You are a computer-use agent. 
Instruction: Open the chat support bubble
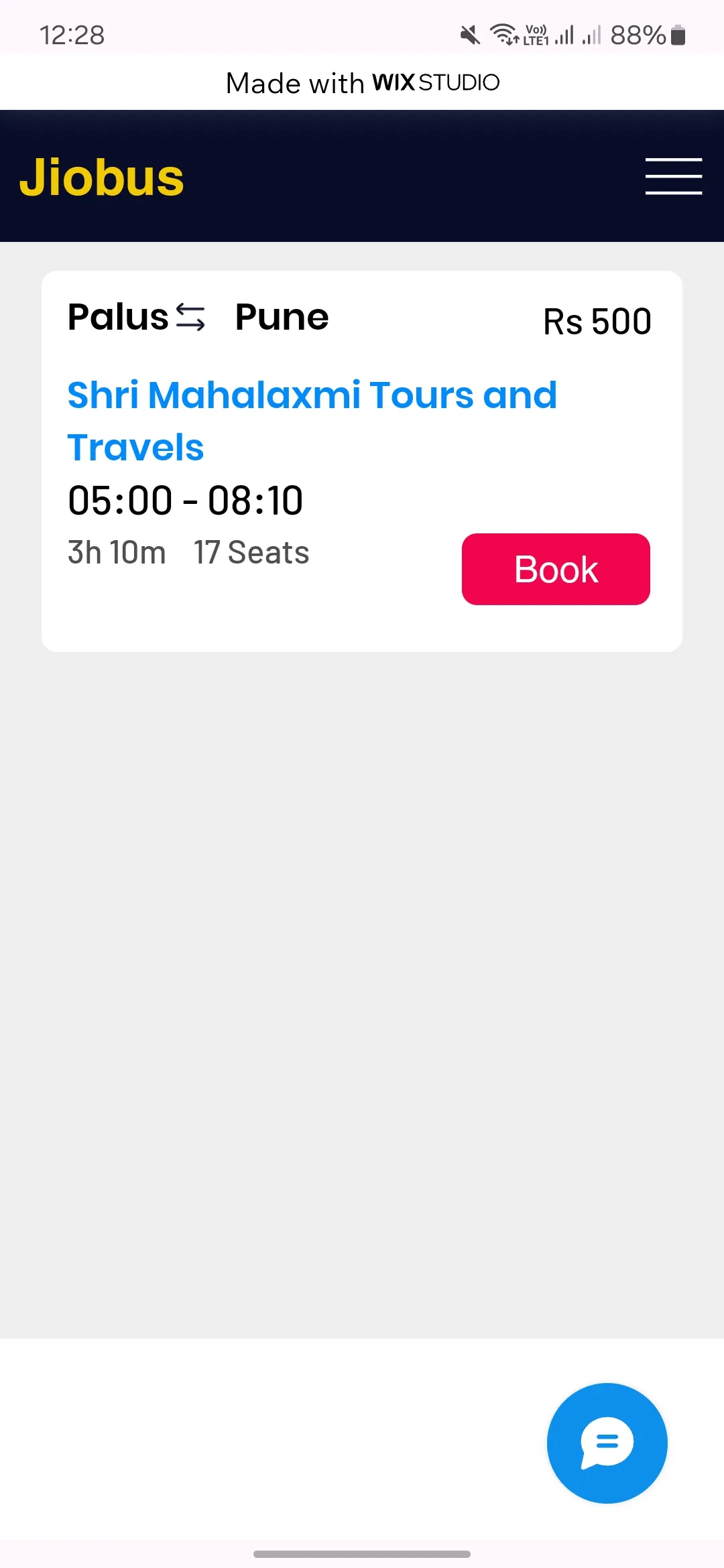click(606, 1445)
